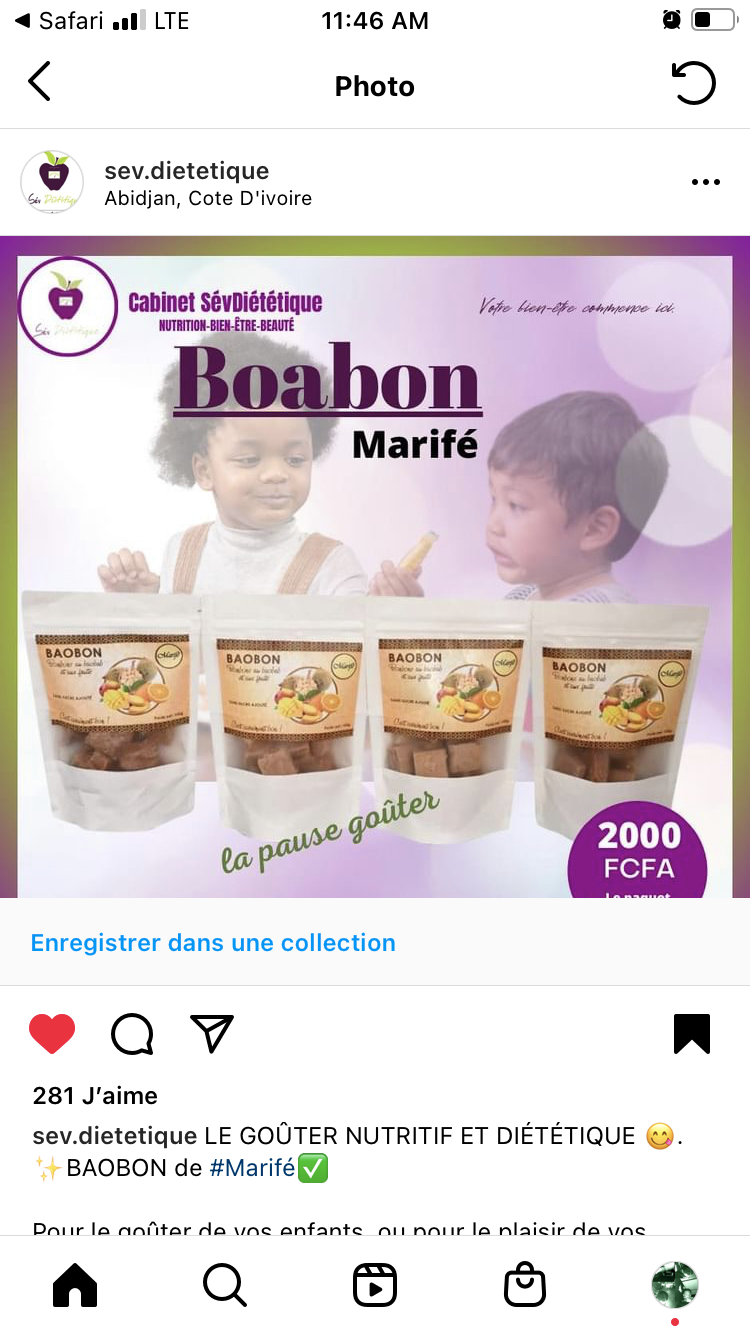Screen dimensions: 750x1334
Task: Open comments on this post
Action: point(132,1034)
